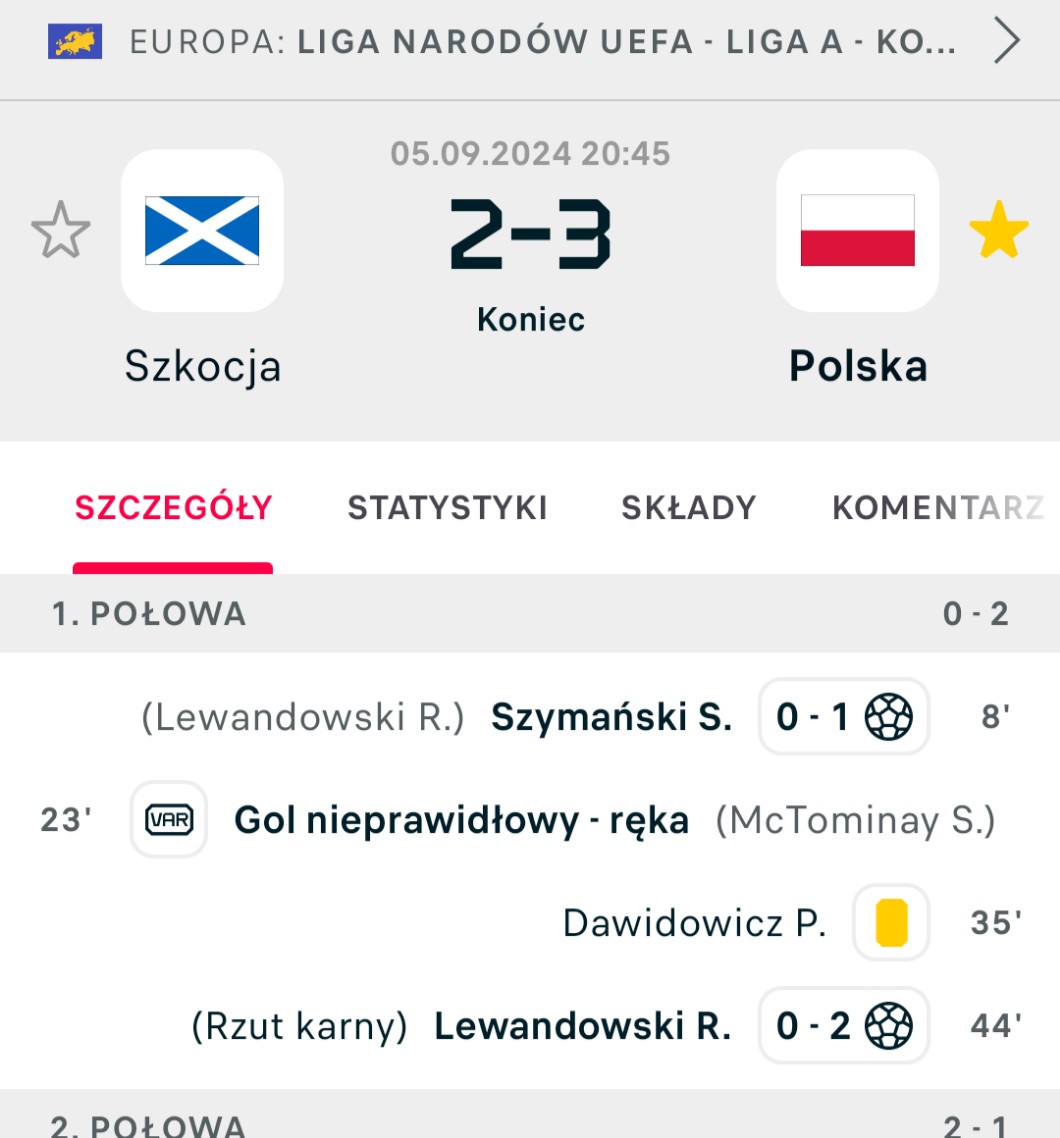View scorer Szymański S. player profile
The height and width of the screenshot is (1138, 1060).
tap(611, 717)
